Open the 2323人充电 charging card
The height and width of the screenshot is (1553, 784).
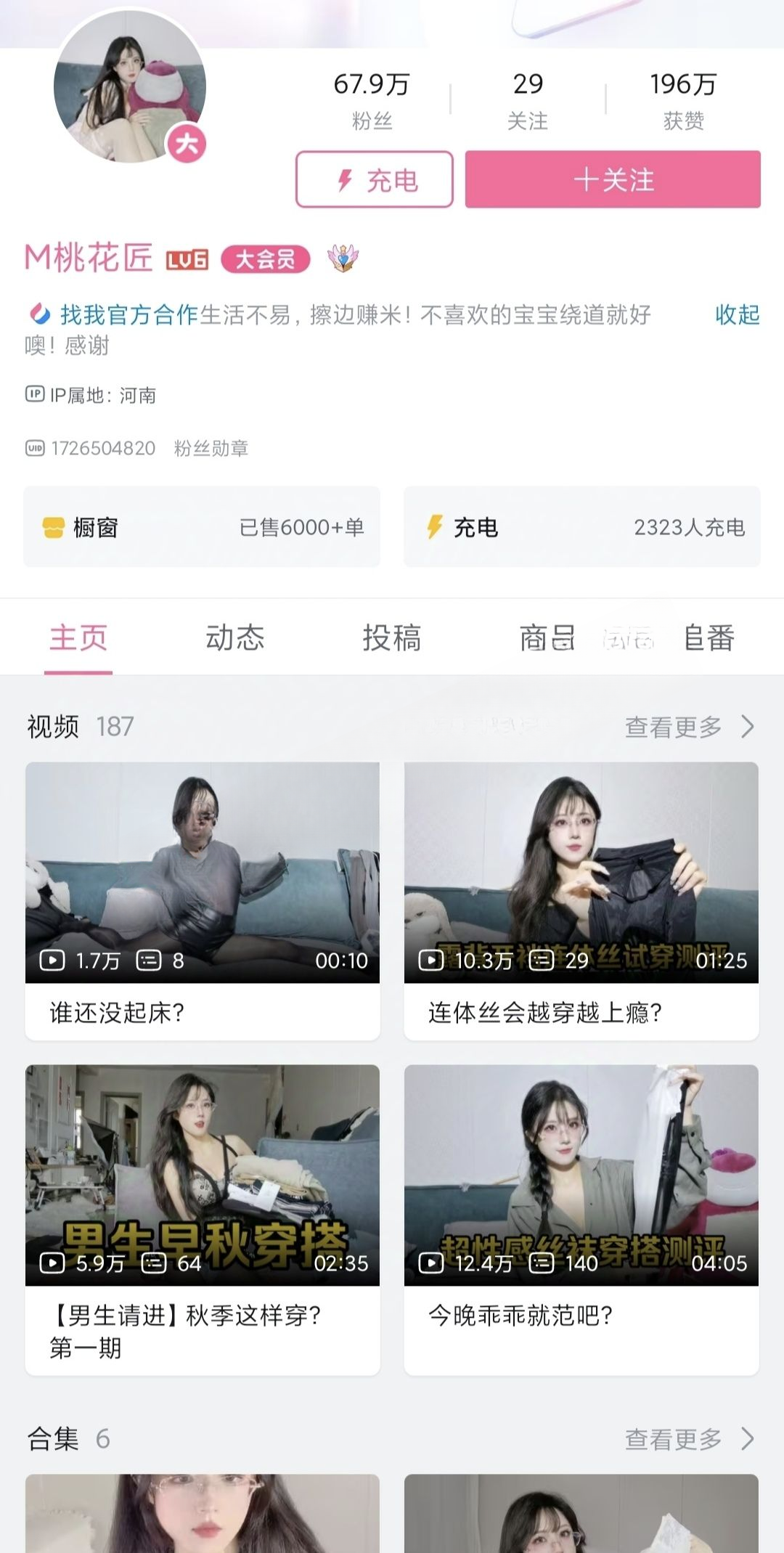581,527
